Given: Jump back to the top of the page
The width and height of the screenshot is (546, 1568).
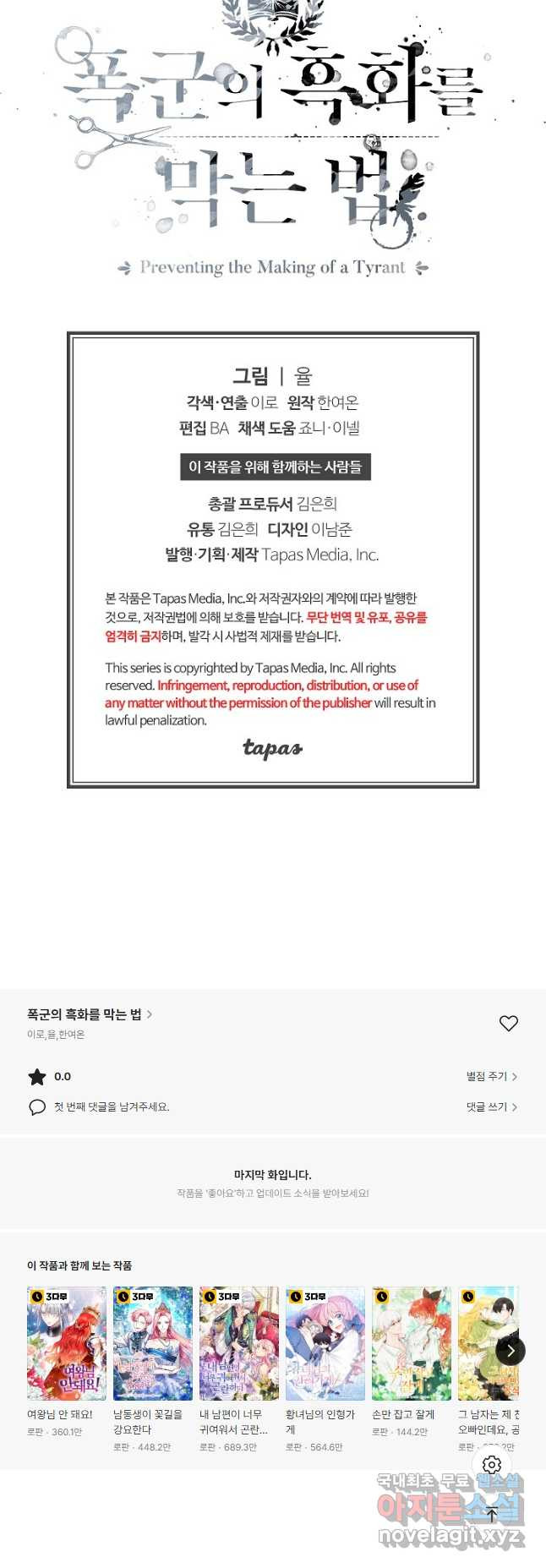Looking at the screenshot, I should click(492, 1515).
